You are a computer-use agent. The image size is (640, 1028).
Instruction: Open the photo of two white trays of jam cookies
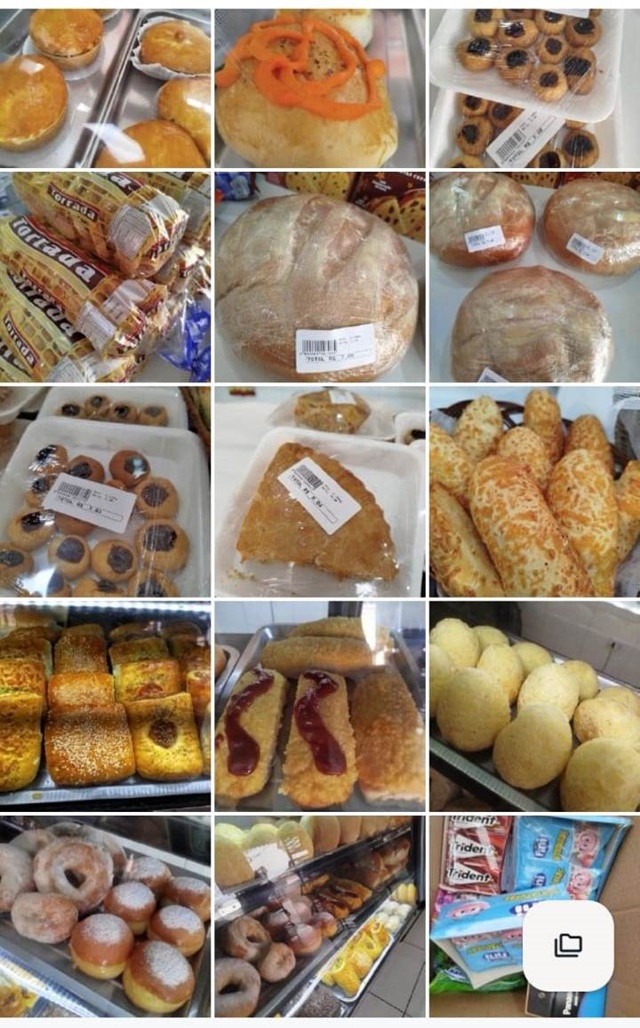[x=535, y=88]
